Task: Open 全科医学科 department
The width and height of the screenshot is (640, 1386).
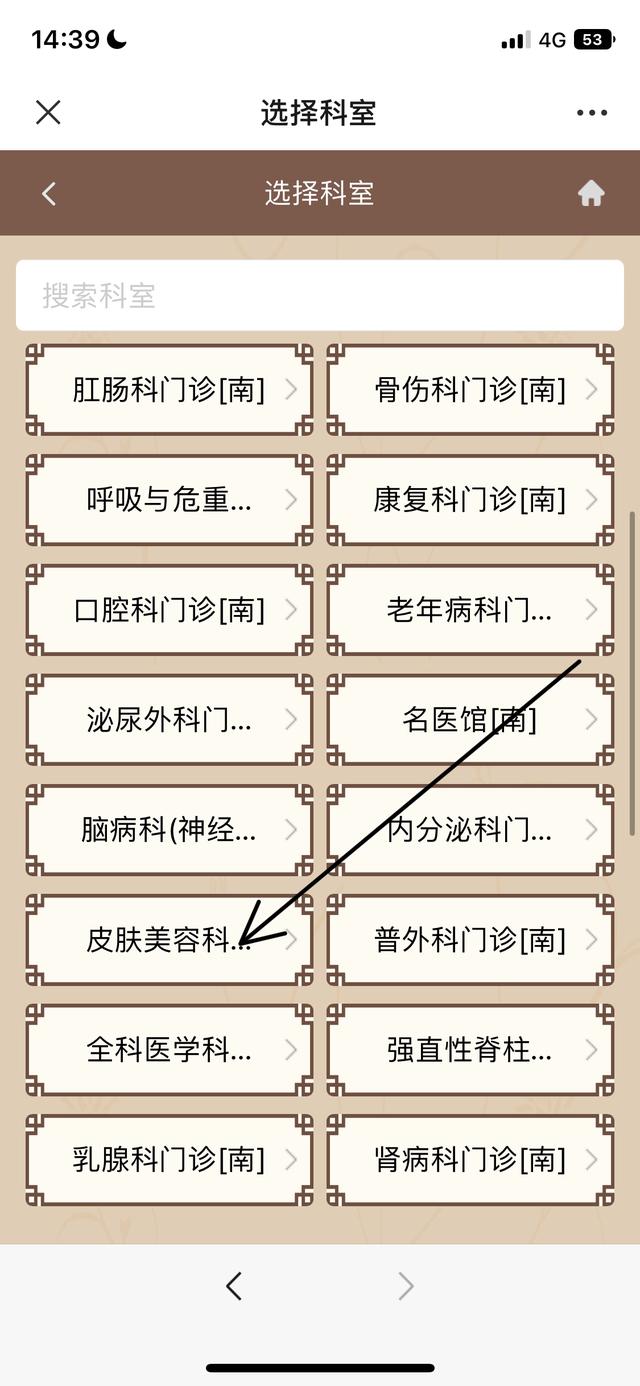Action: (169, 1050)
